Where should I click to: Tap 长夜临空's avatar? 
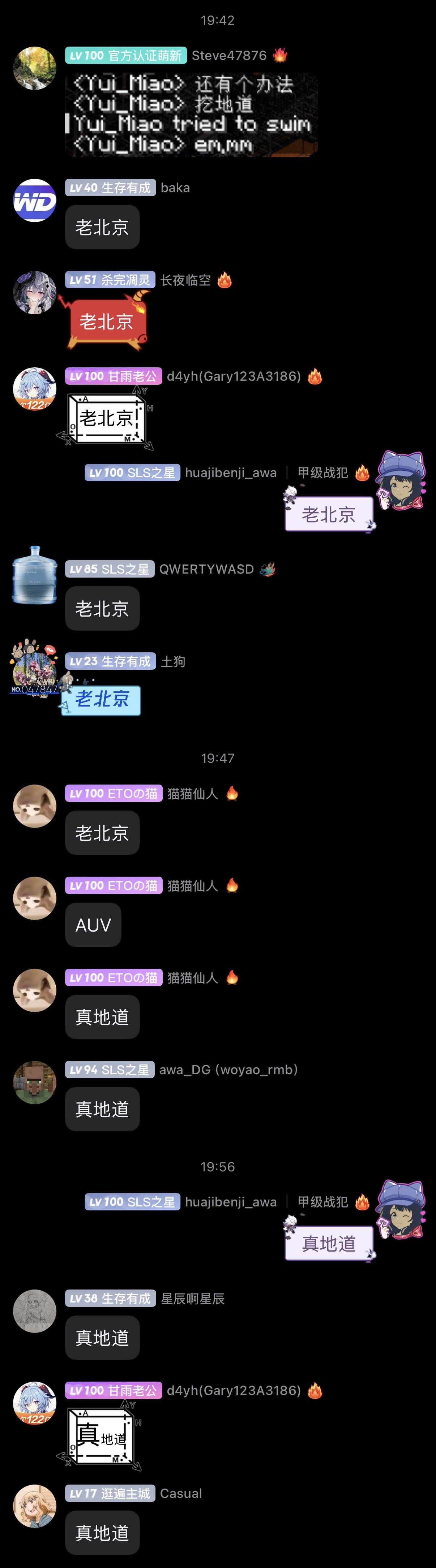pos(35,292)
